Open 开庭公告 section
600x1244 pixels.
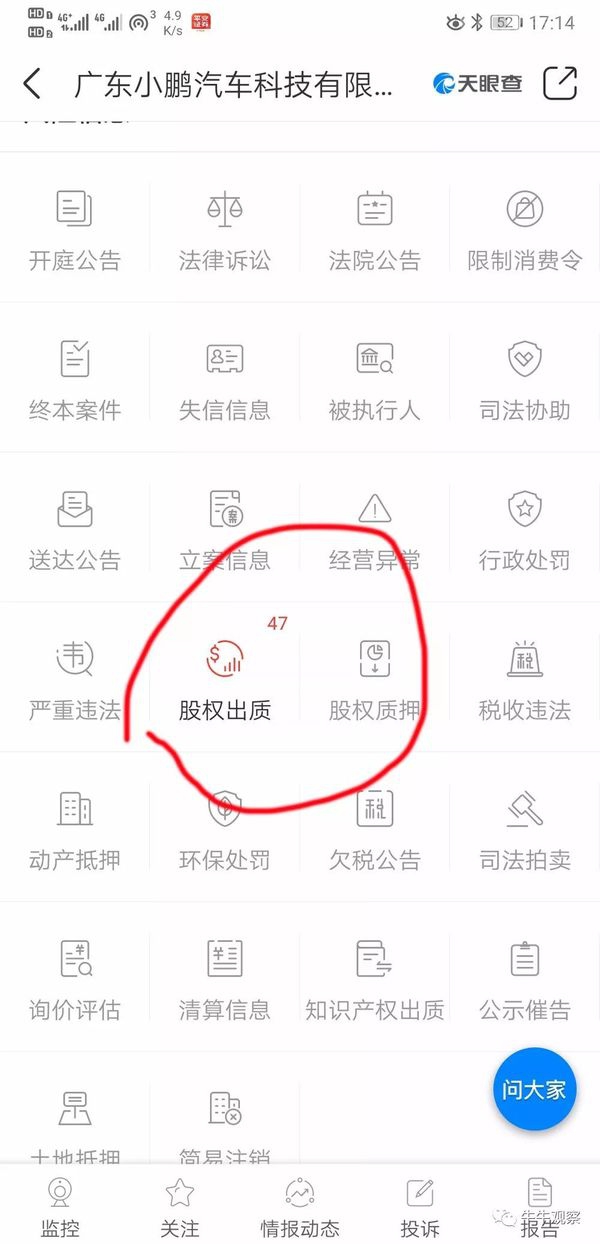pyautogui.click(x=75, y=231)
